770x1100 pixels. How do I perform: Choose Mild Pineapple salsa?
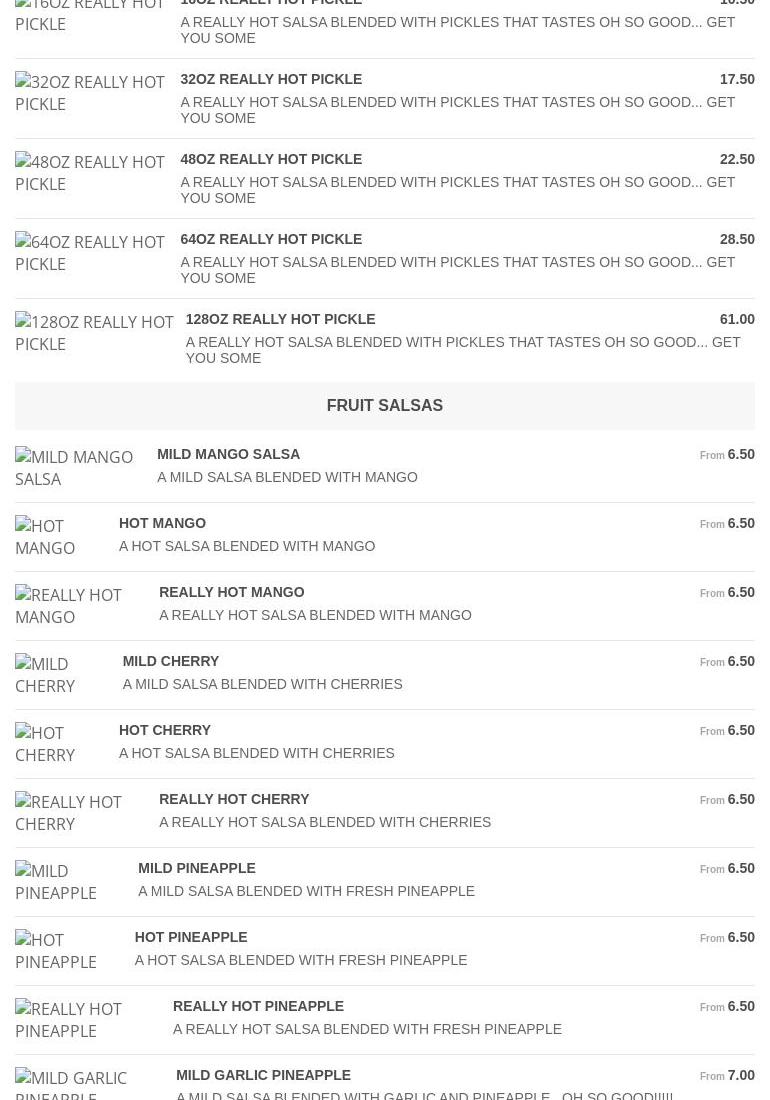[196, 868]
